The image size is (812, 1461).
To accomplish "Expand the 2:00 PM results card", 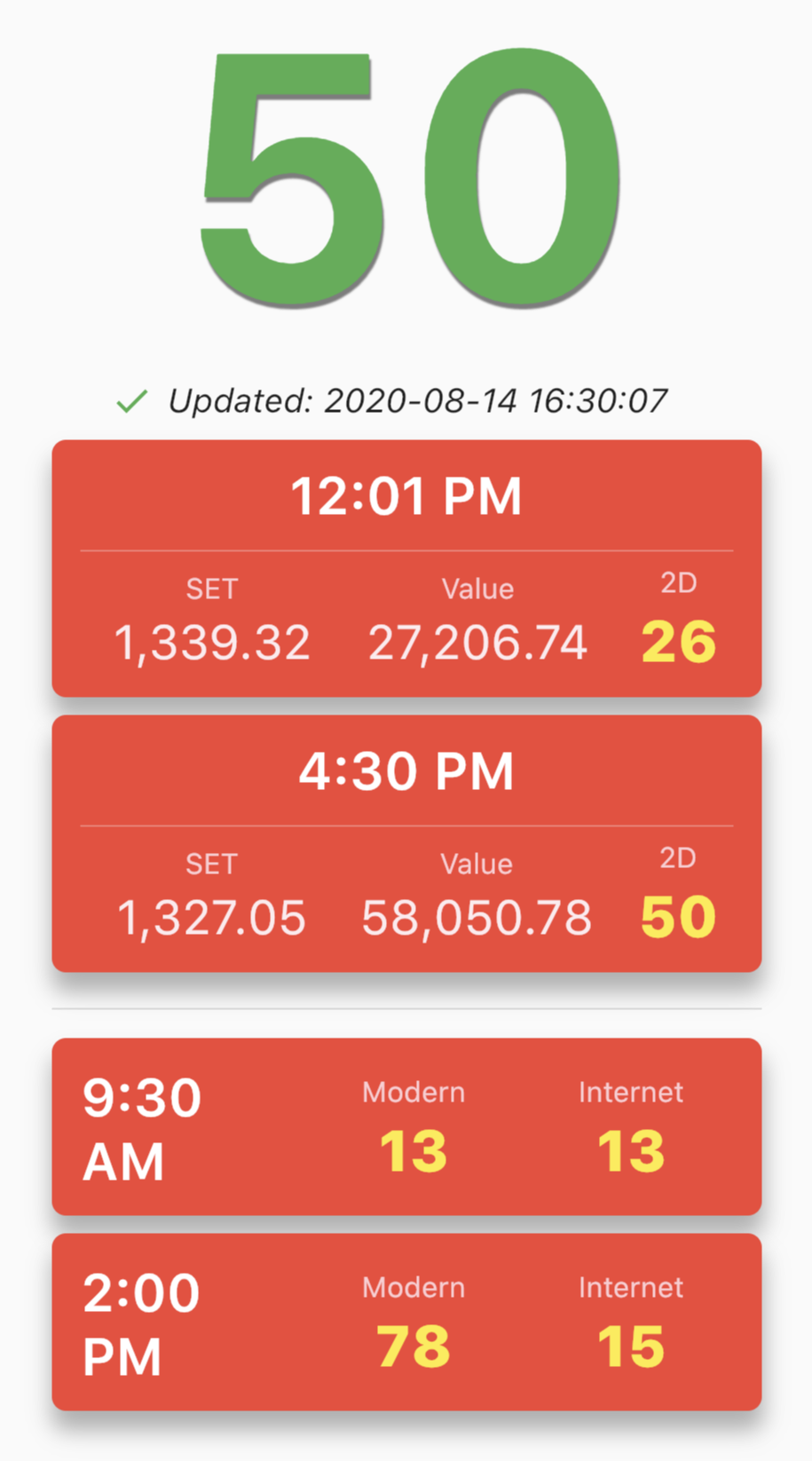I will point(407,1323).
